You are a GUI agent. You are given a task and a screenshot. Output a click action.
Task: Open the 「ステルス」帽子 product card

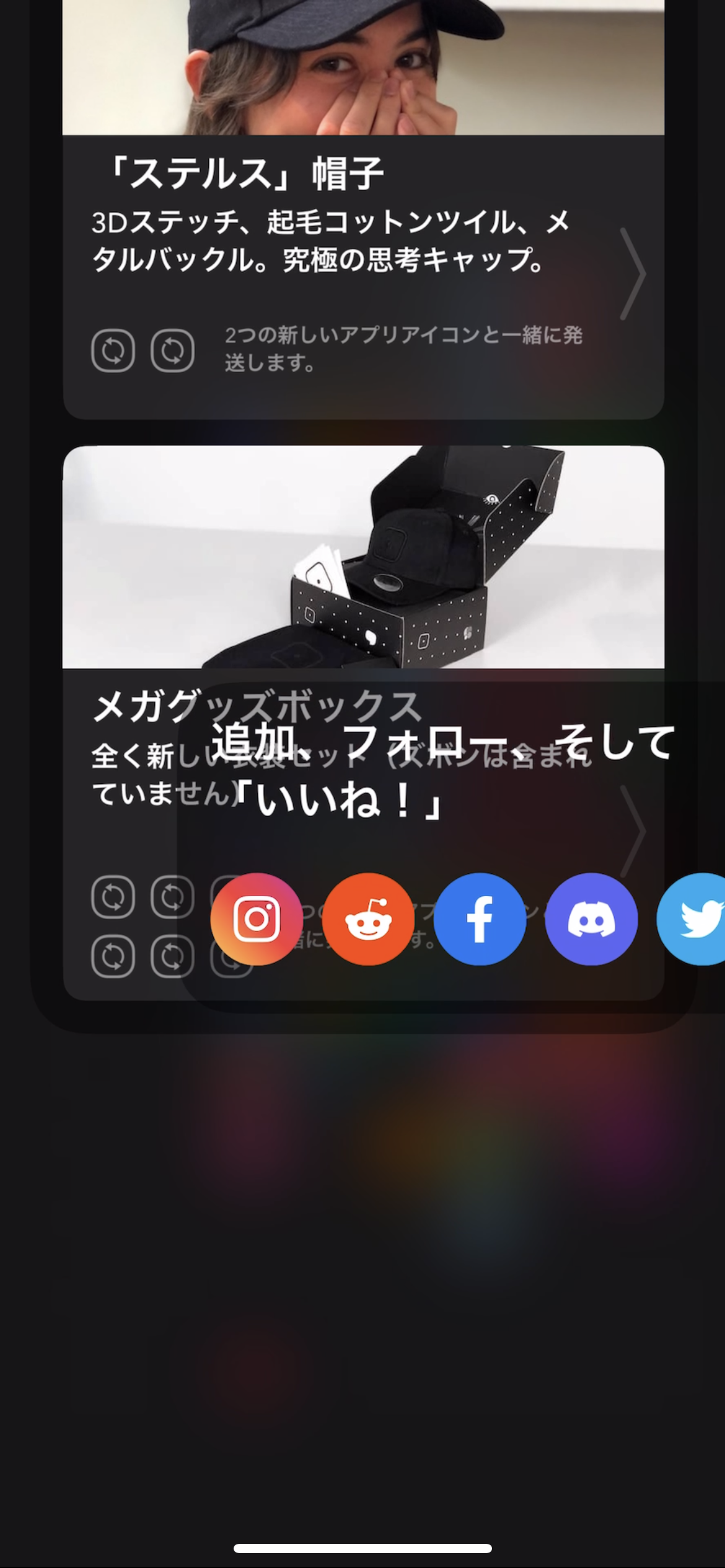pos(363,210)
